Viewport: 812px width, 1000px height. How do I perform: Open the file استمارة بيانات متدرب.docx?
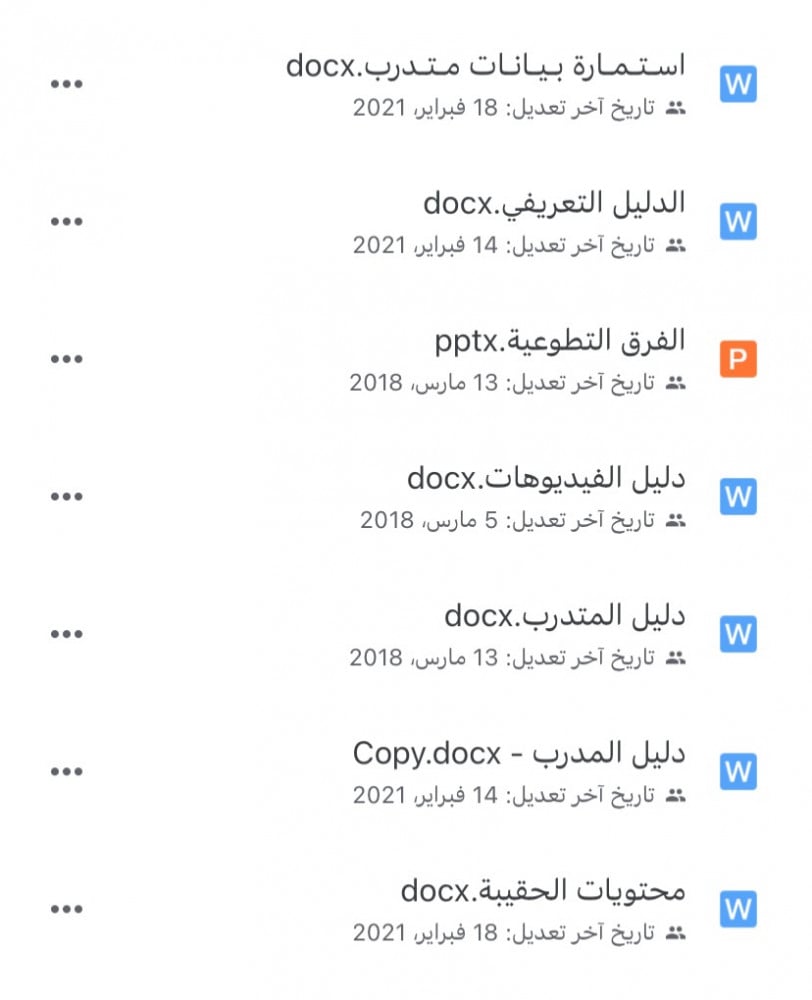pos(486,67)
